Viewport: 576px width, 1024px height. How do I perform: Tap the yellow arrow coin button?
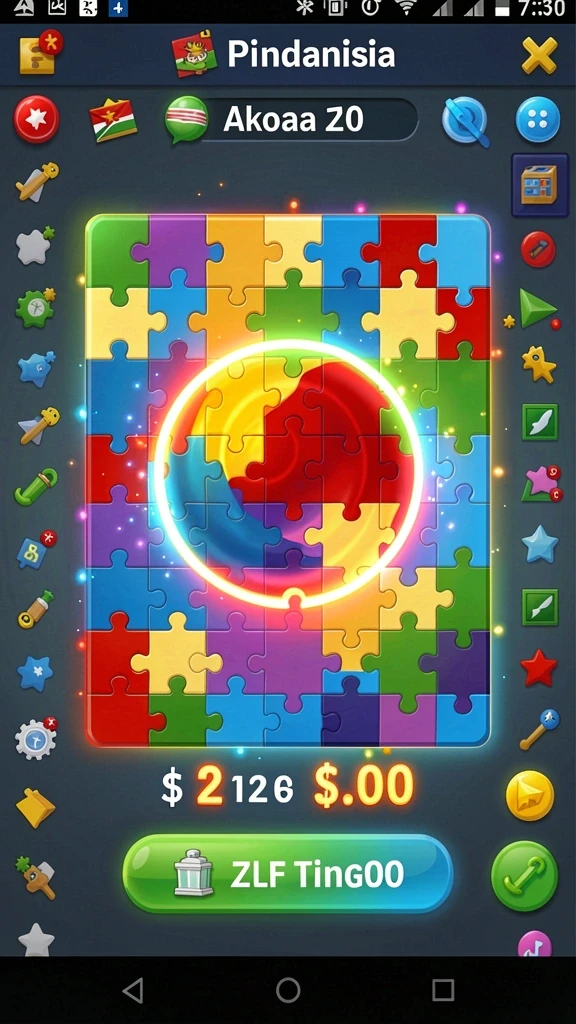point(530,795)
